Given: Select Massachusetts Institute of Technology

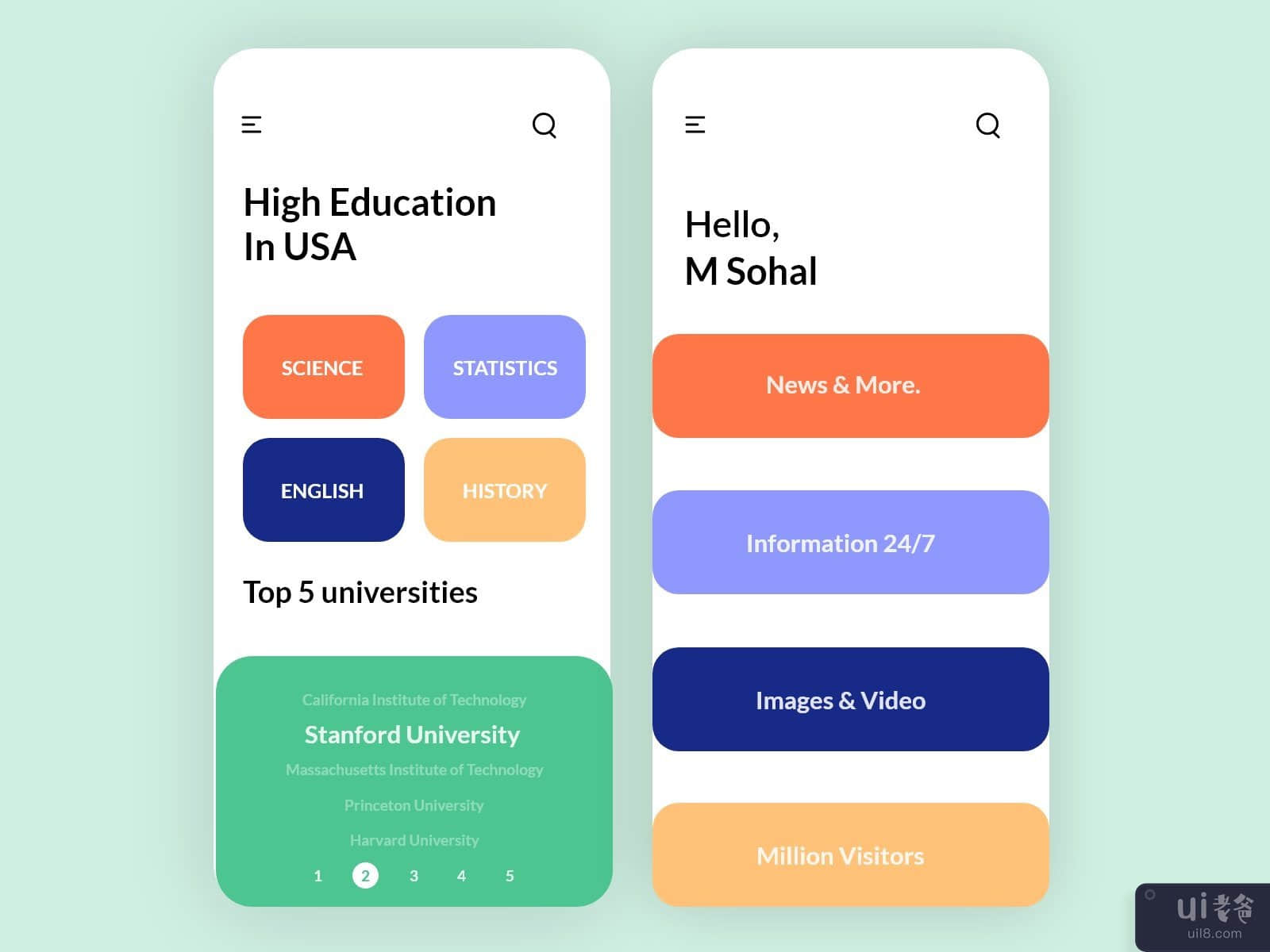Looking at the screenshot, I should [x=414, y=770].
